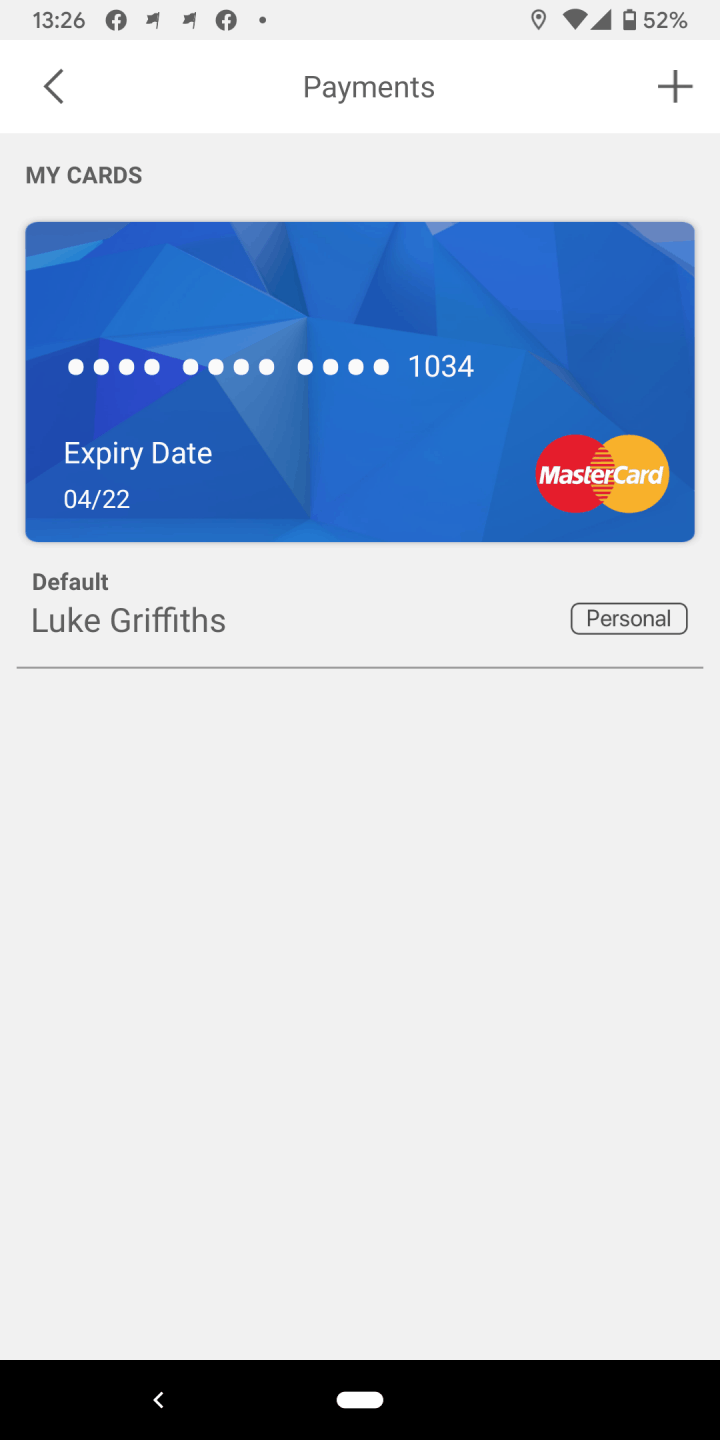Add a new payment card
Viewport: 720px width, 1440px height.
675,87
